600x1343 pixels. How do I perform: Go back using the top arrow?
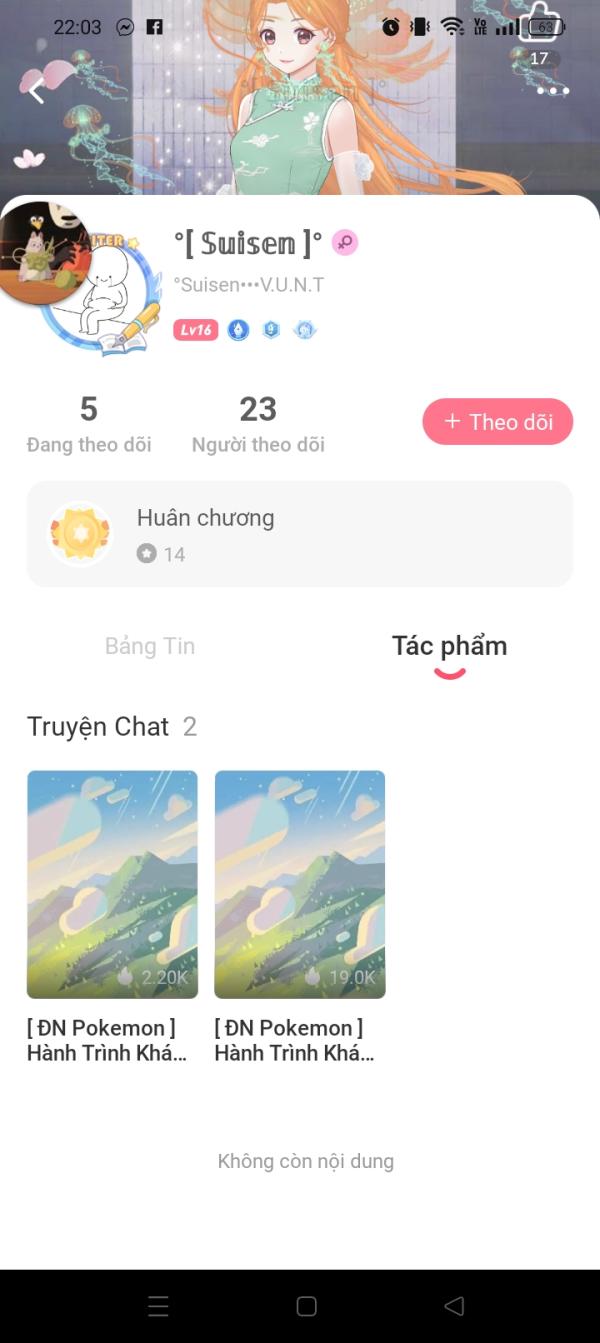pyautogui.click(x=36, y=91)
